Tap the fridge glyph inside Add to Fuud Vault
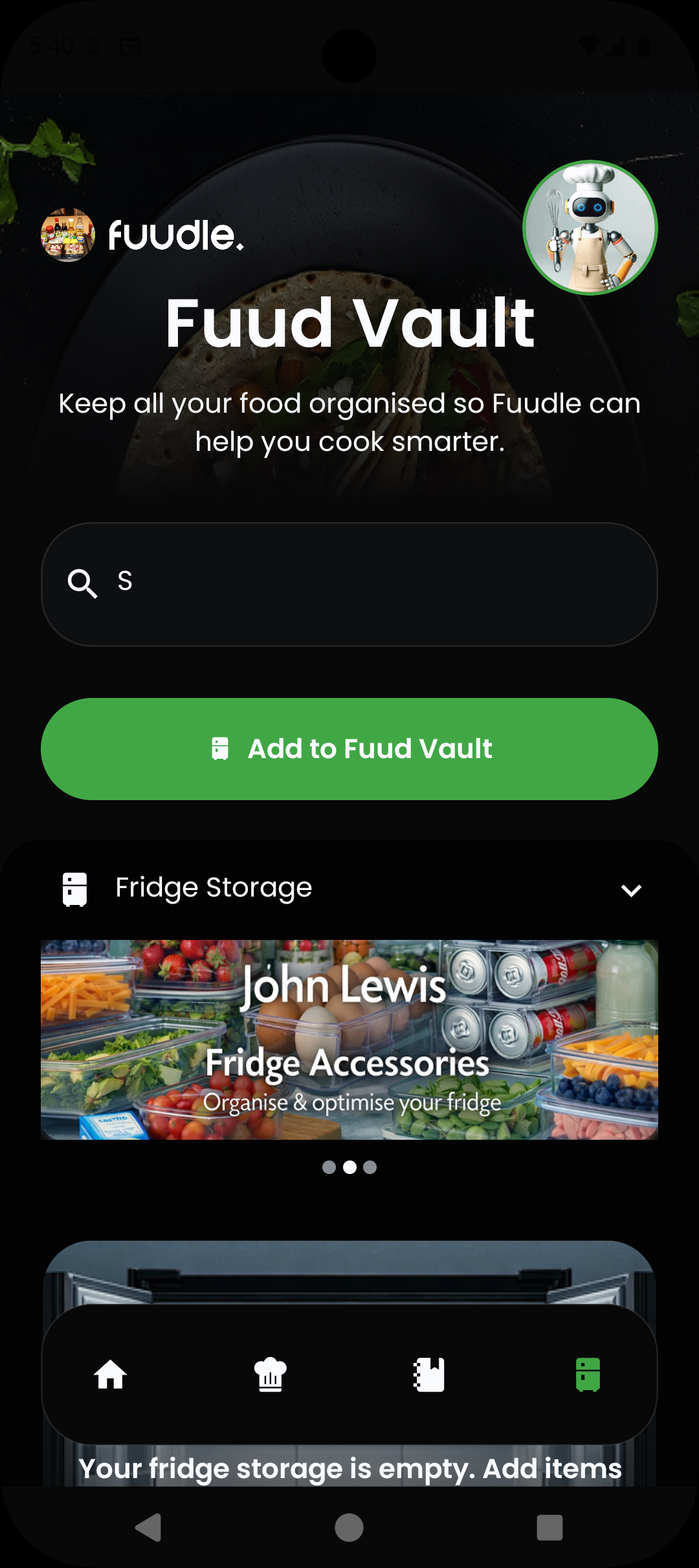The image size is (699, 1568). point(221,748)
